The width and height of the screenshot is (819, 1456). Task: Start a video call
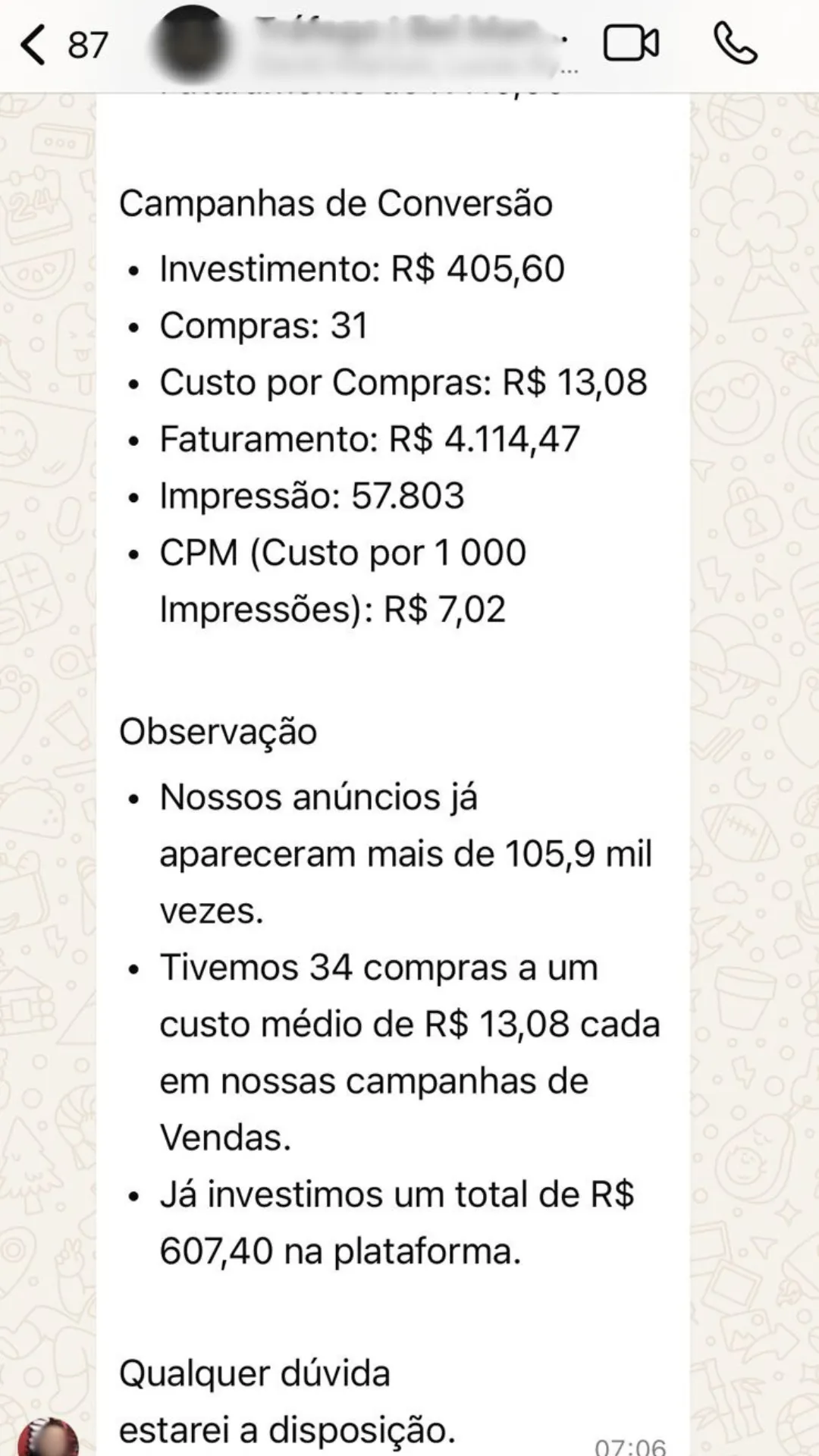point(630,43)
